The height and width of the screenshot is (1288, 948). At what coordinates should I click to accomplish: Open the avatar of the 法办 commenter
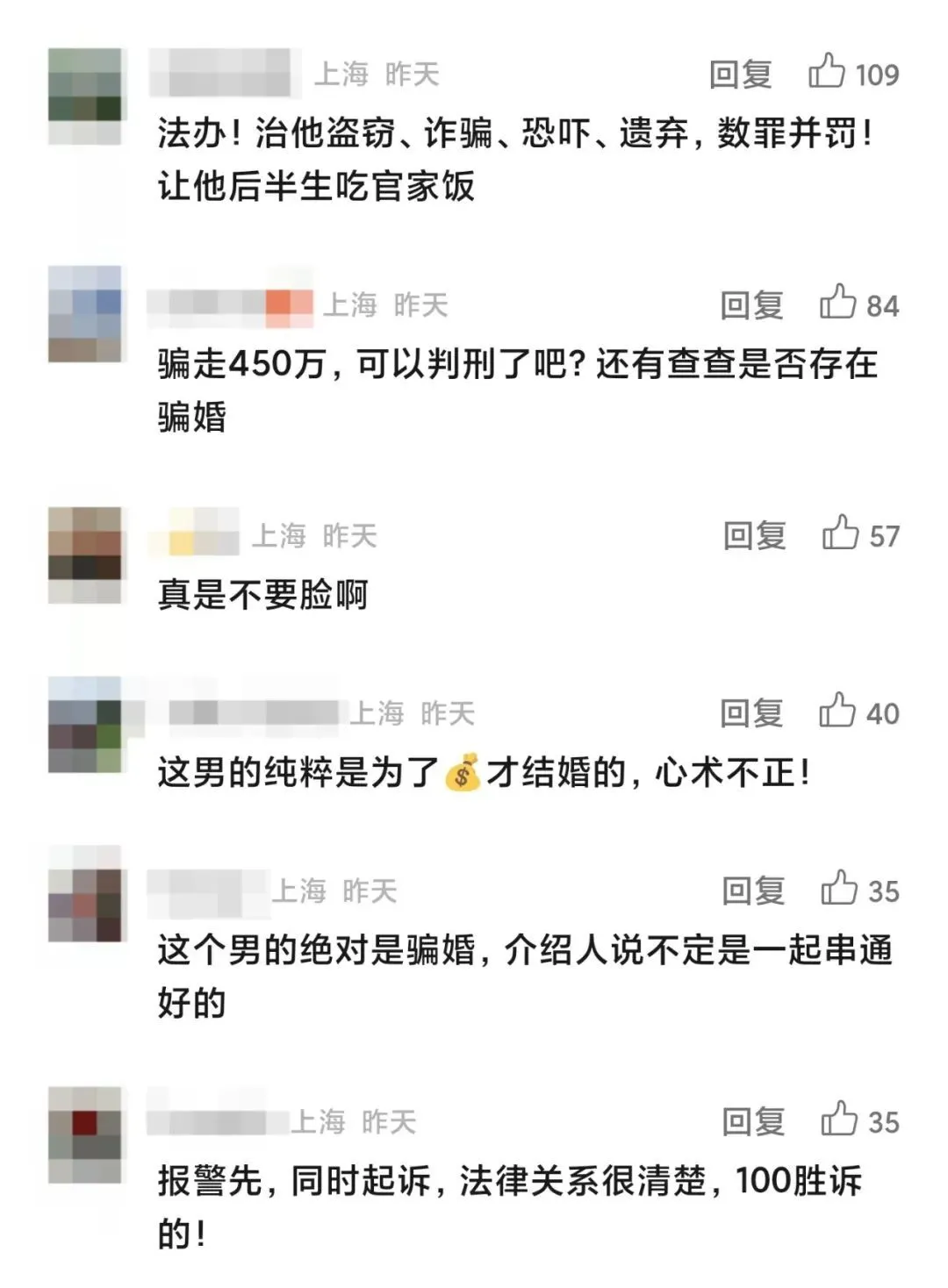pos(84,96)
